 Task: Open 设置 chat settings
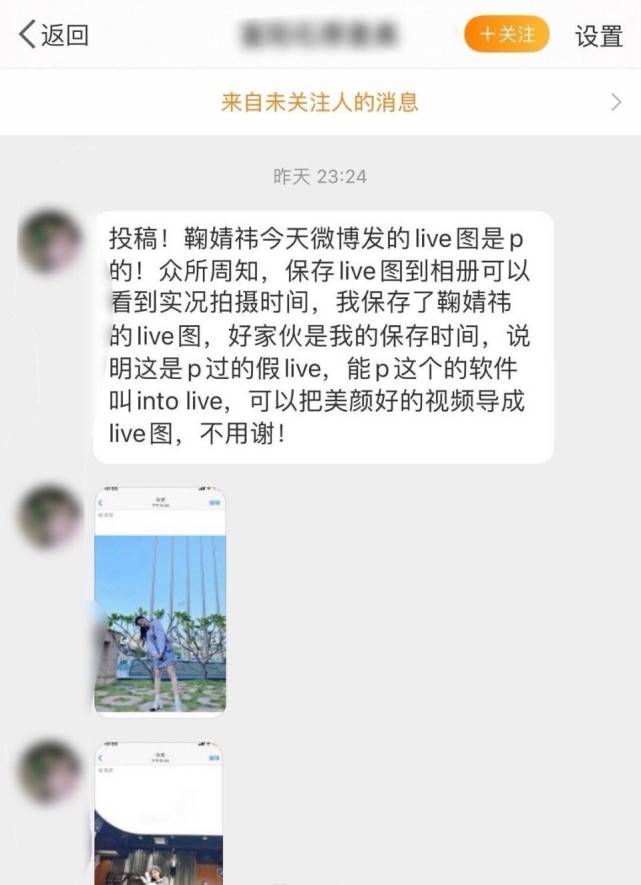[598, 36]
